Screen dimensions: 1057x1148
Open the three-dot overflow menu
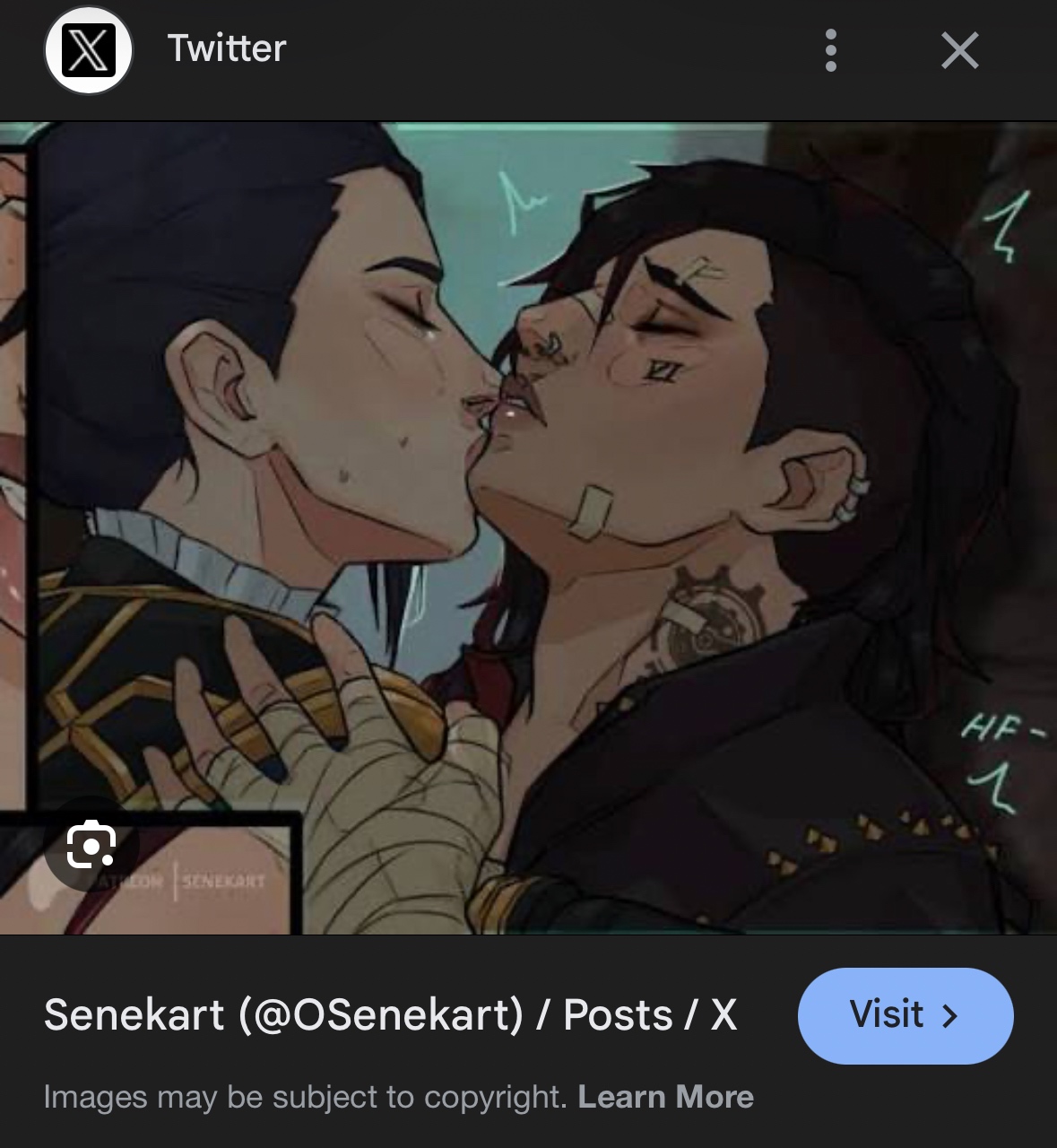[831, 50]
